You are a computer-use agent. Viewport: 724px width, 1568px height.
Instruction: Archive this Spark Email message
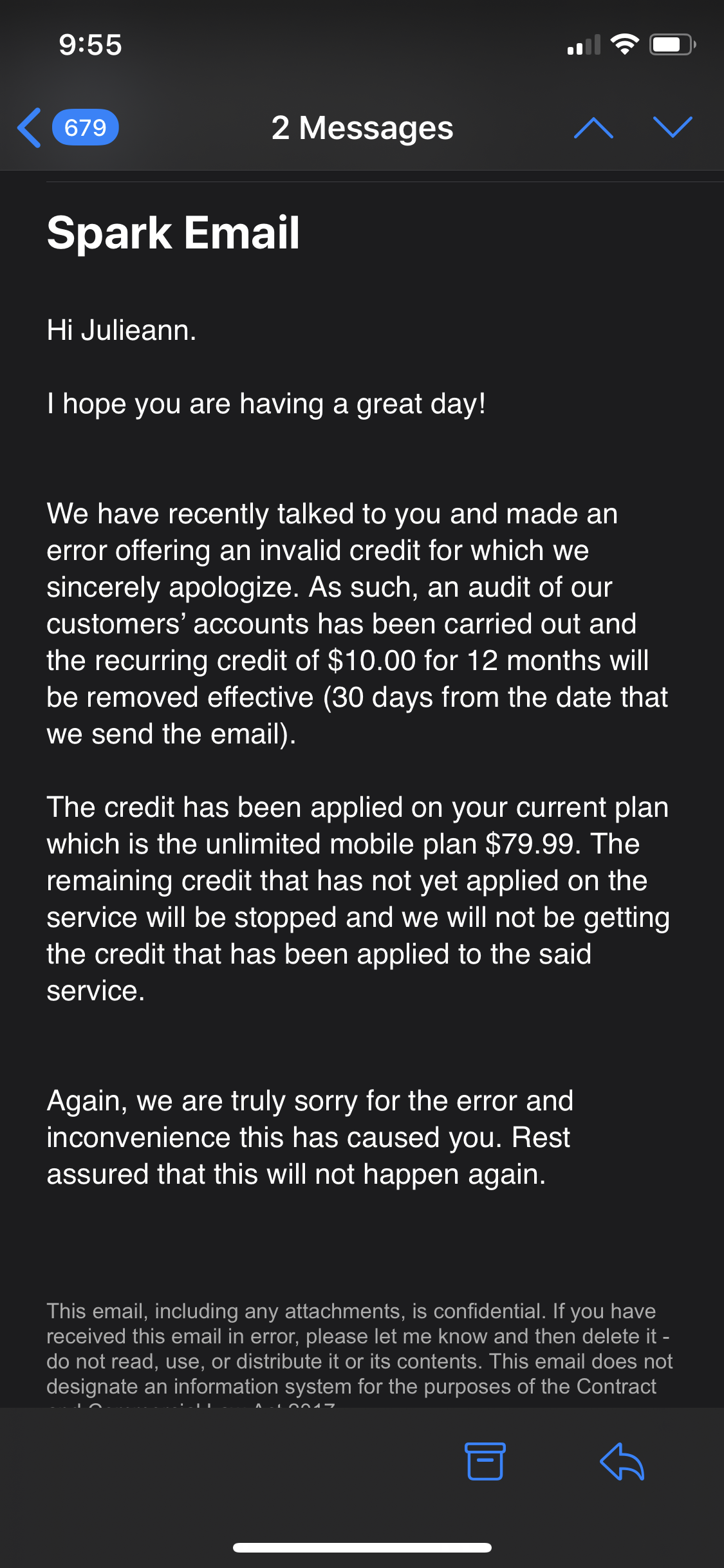click(485, 1461)
